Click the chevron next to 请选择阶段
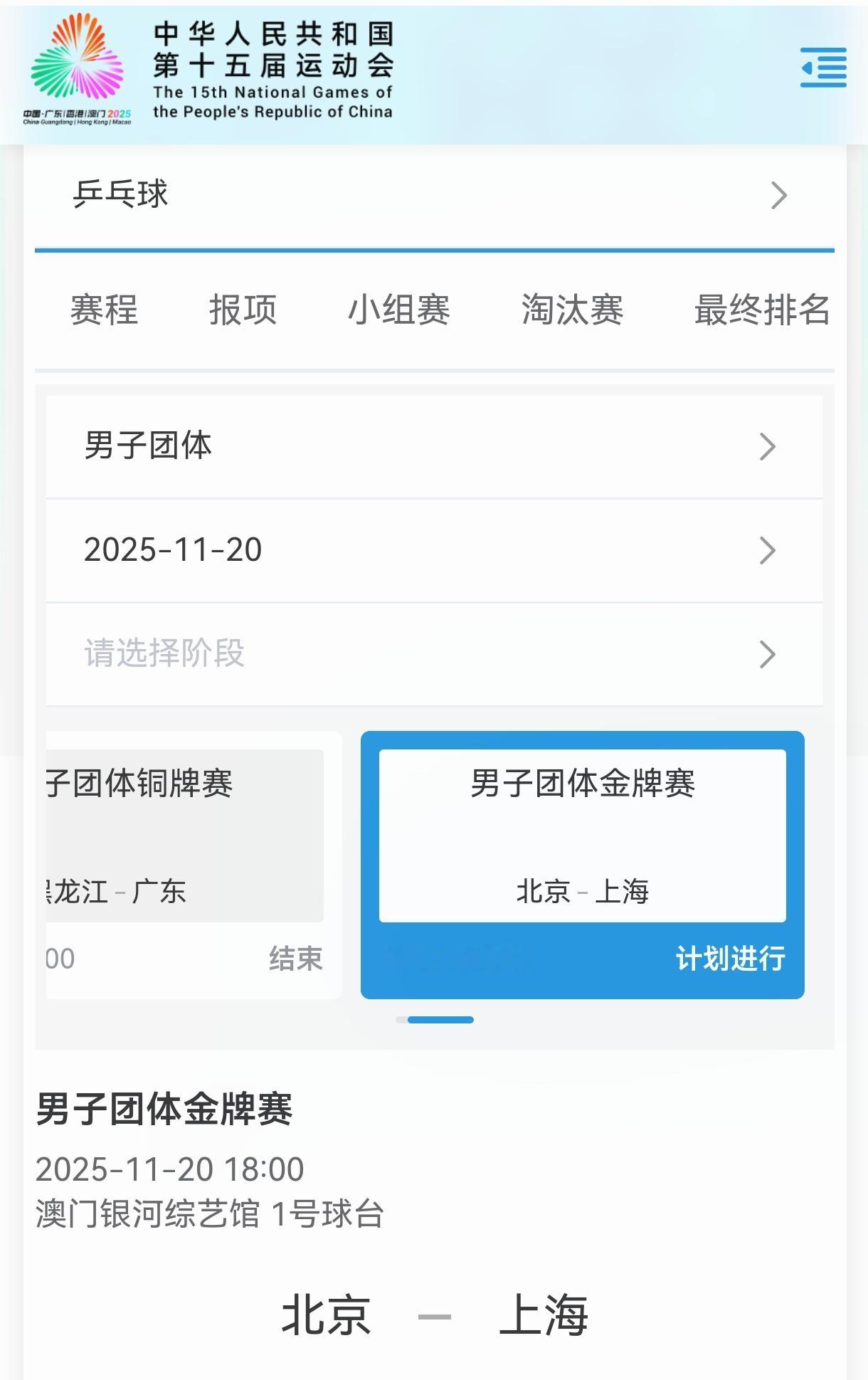Screen dimensions: 868x1380 pos(767,653)
